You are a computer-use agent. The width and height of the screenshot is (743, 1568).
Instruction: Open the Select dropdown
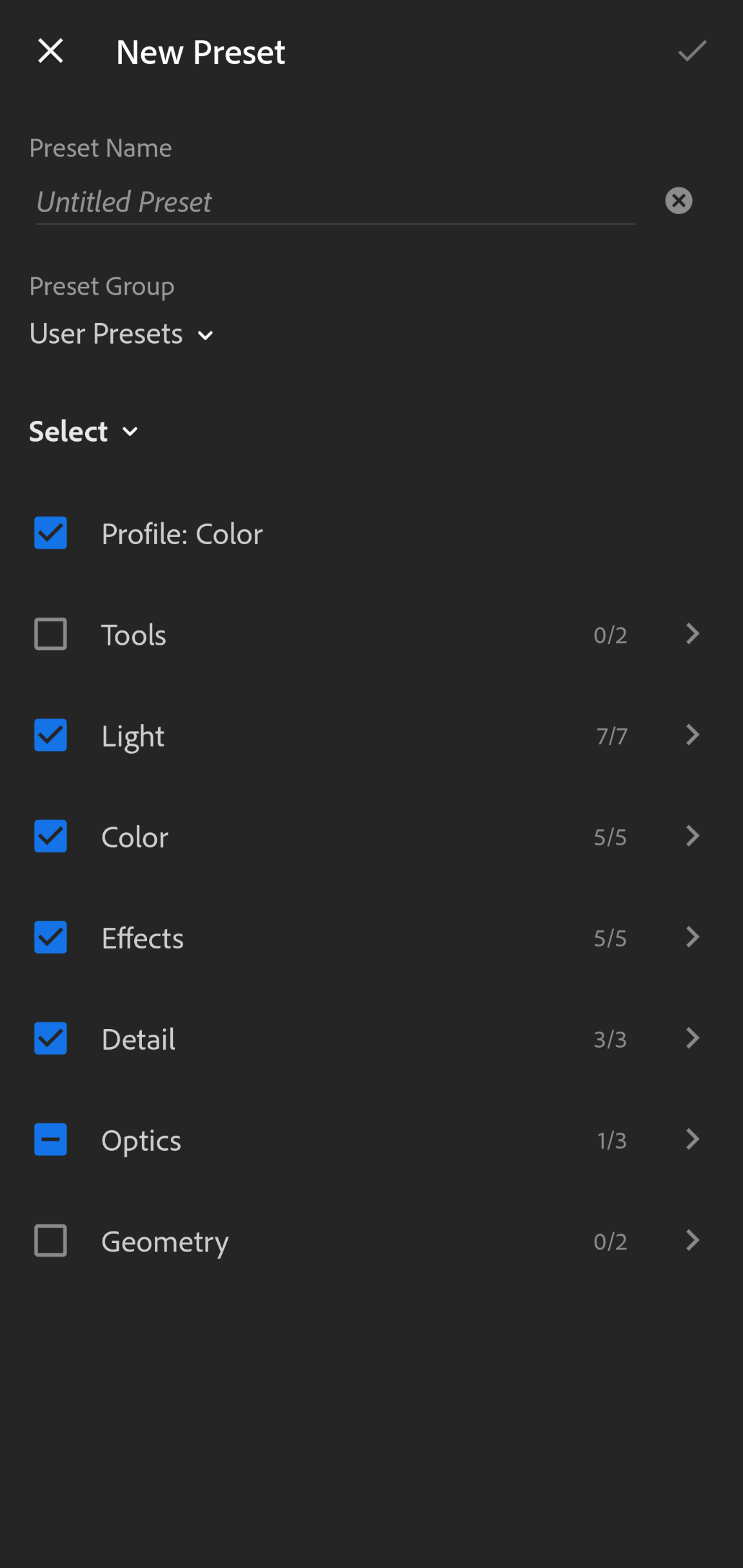coord(84,431)
